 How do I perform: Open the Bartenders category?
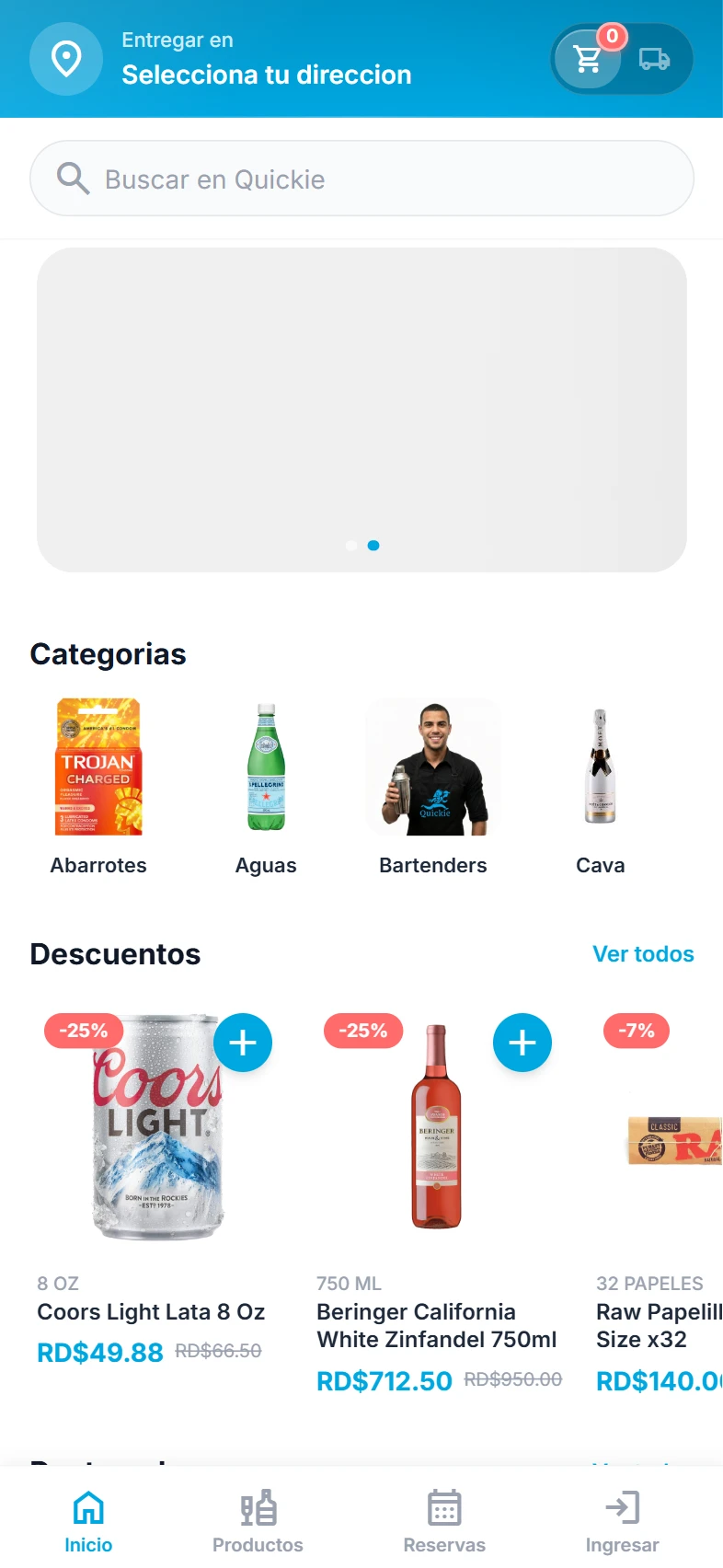tap(432, 784)
